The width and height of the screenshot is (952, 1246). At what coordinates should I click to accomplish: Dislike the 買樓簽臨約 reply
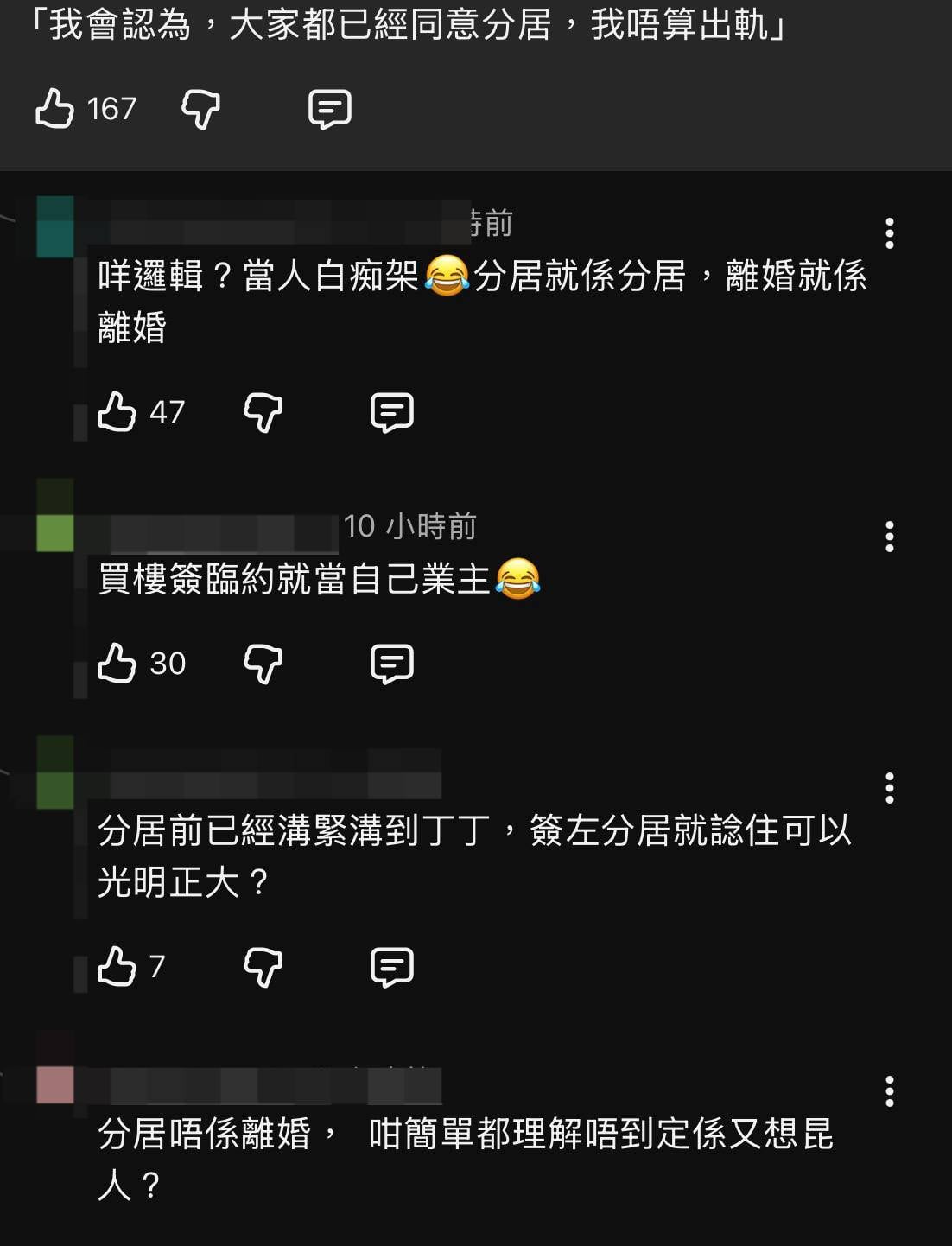click(x=263, y=664)
